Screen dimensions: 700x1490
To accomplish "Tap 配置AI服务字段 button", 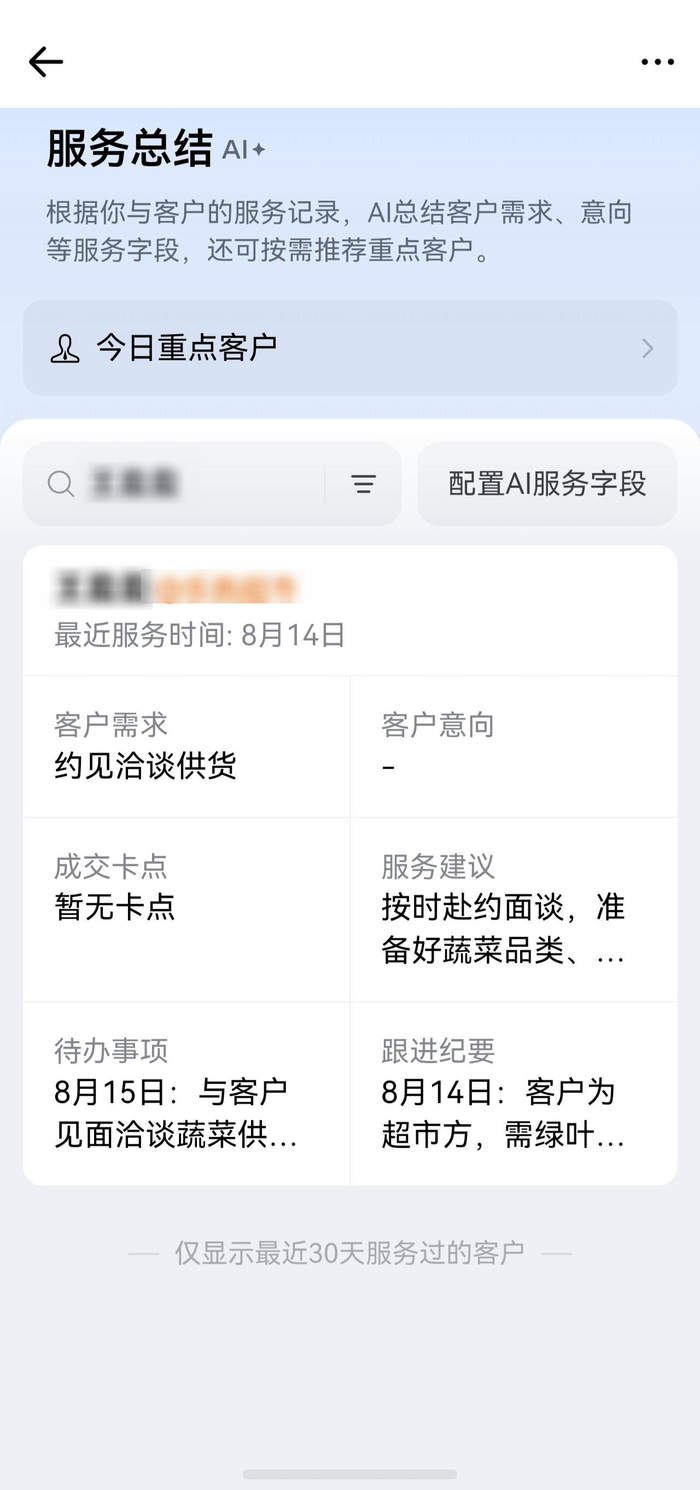I will [547, 484].
